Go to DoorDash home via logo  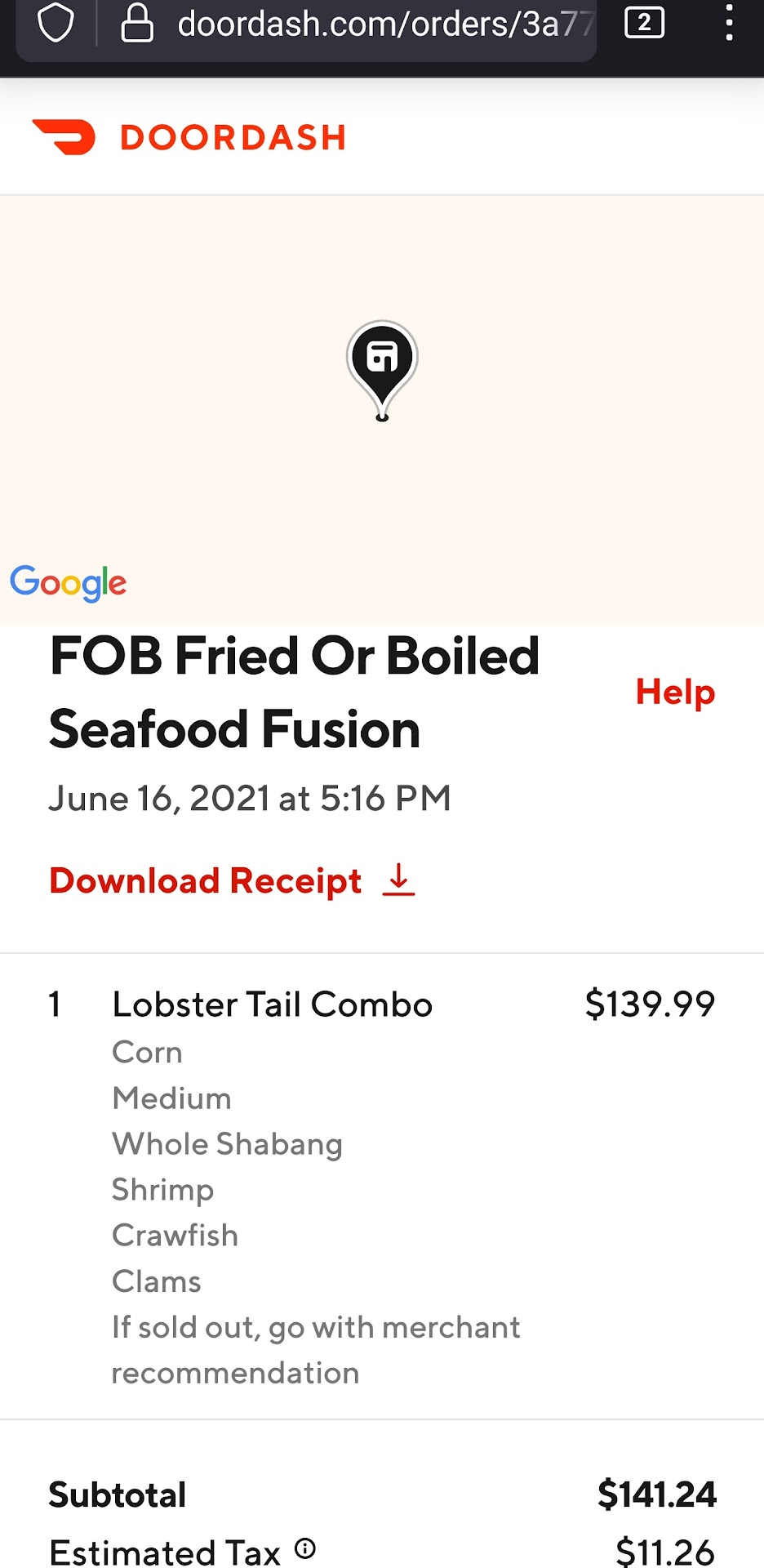[189, 137]
